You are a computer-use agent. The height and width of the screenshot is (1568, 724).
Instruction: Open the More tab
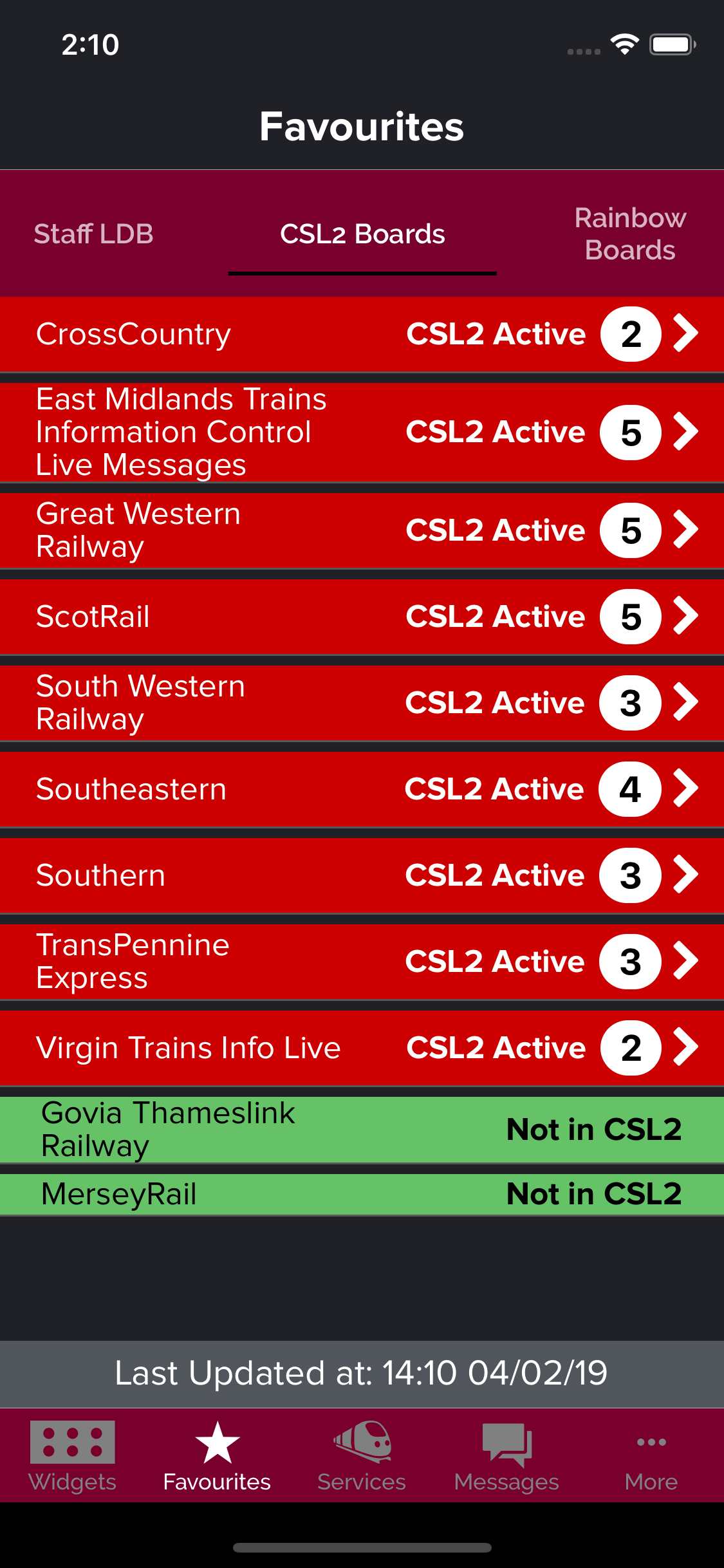(x=651, y=1456)
